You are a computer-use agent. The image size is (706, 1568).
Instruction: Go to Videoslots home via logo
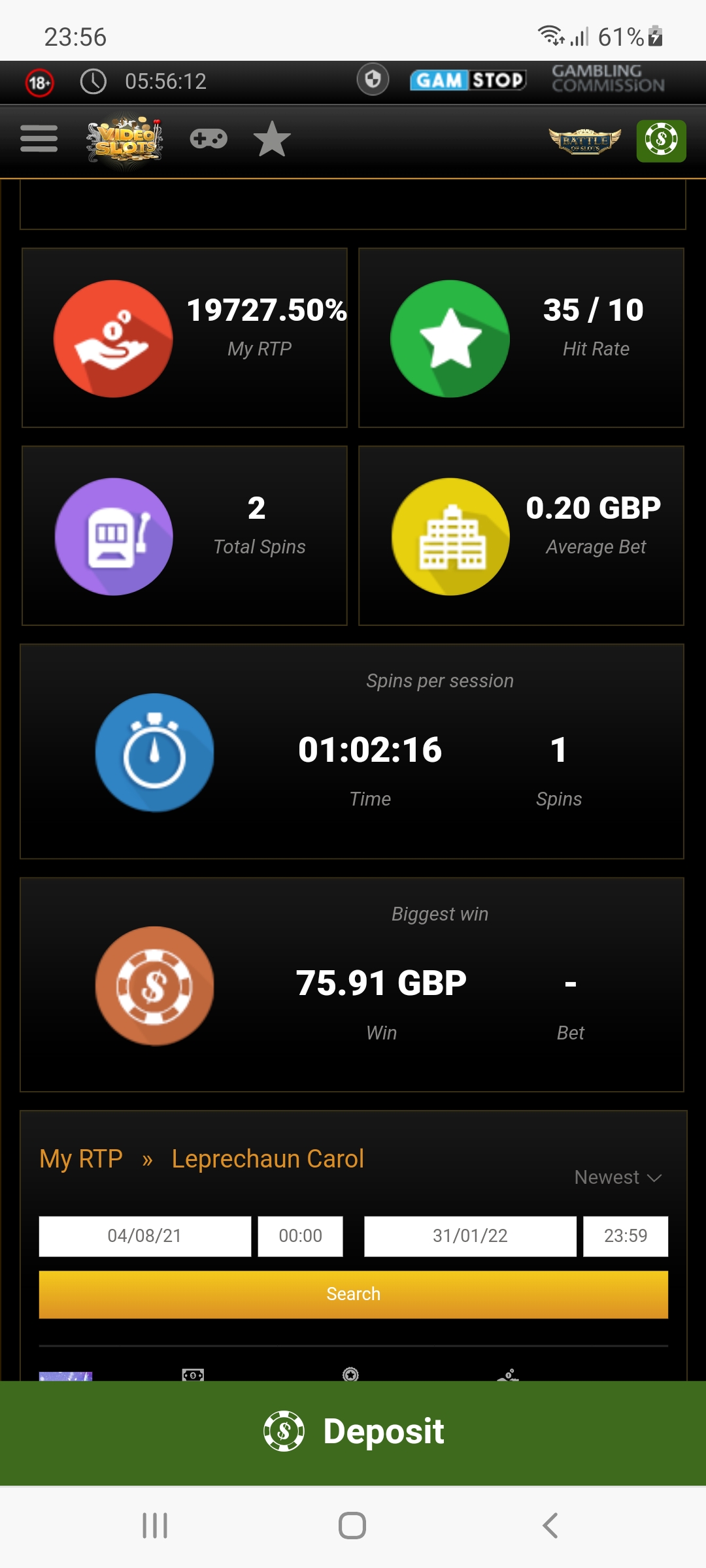(124, 141)
